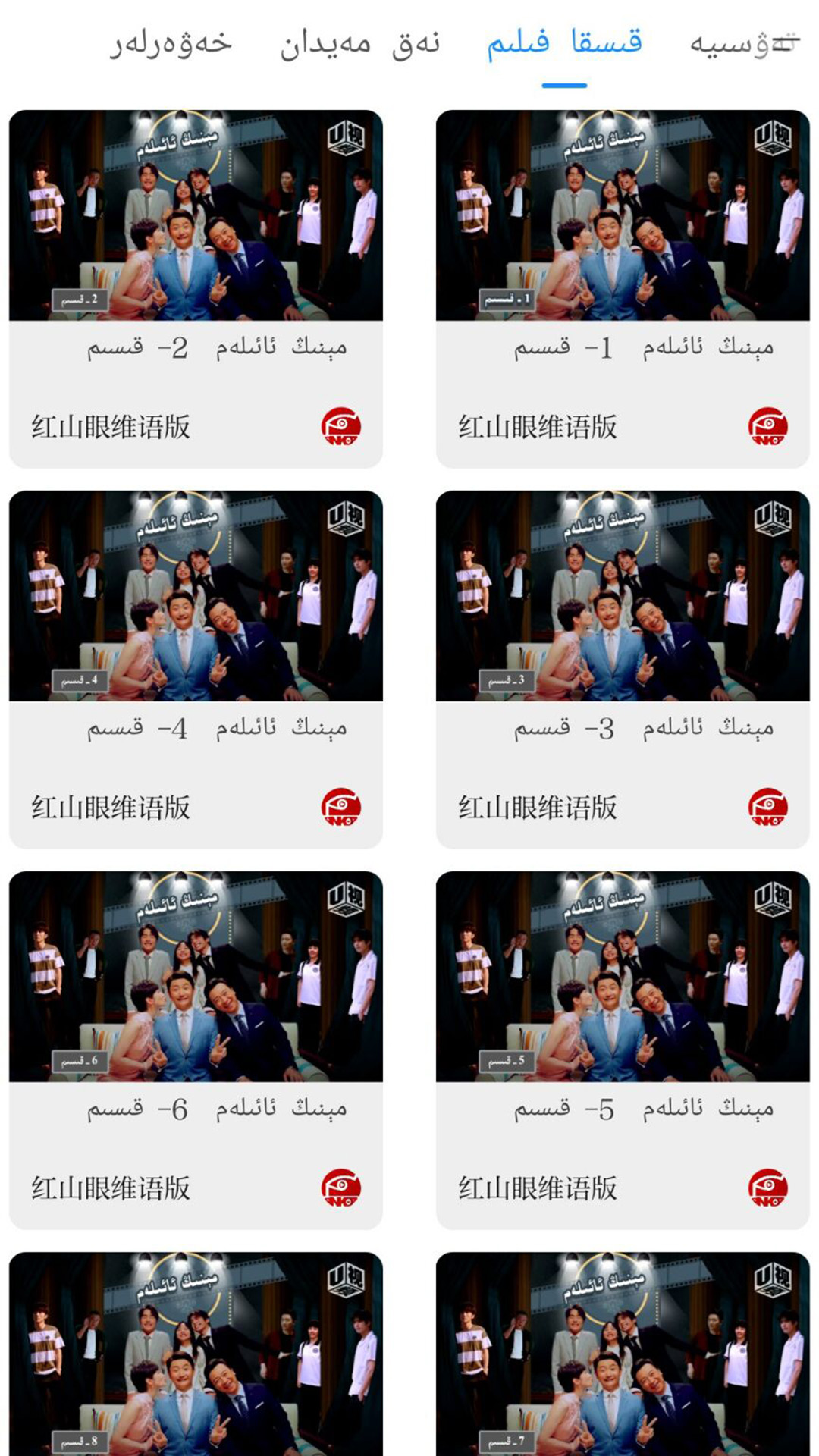The image size is (819, 1456).
Task: Open the episode -6 video card
Action: pyautogui.click(x=196, y=1050)
